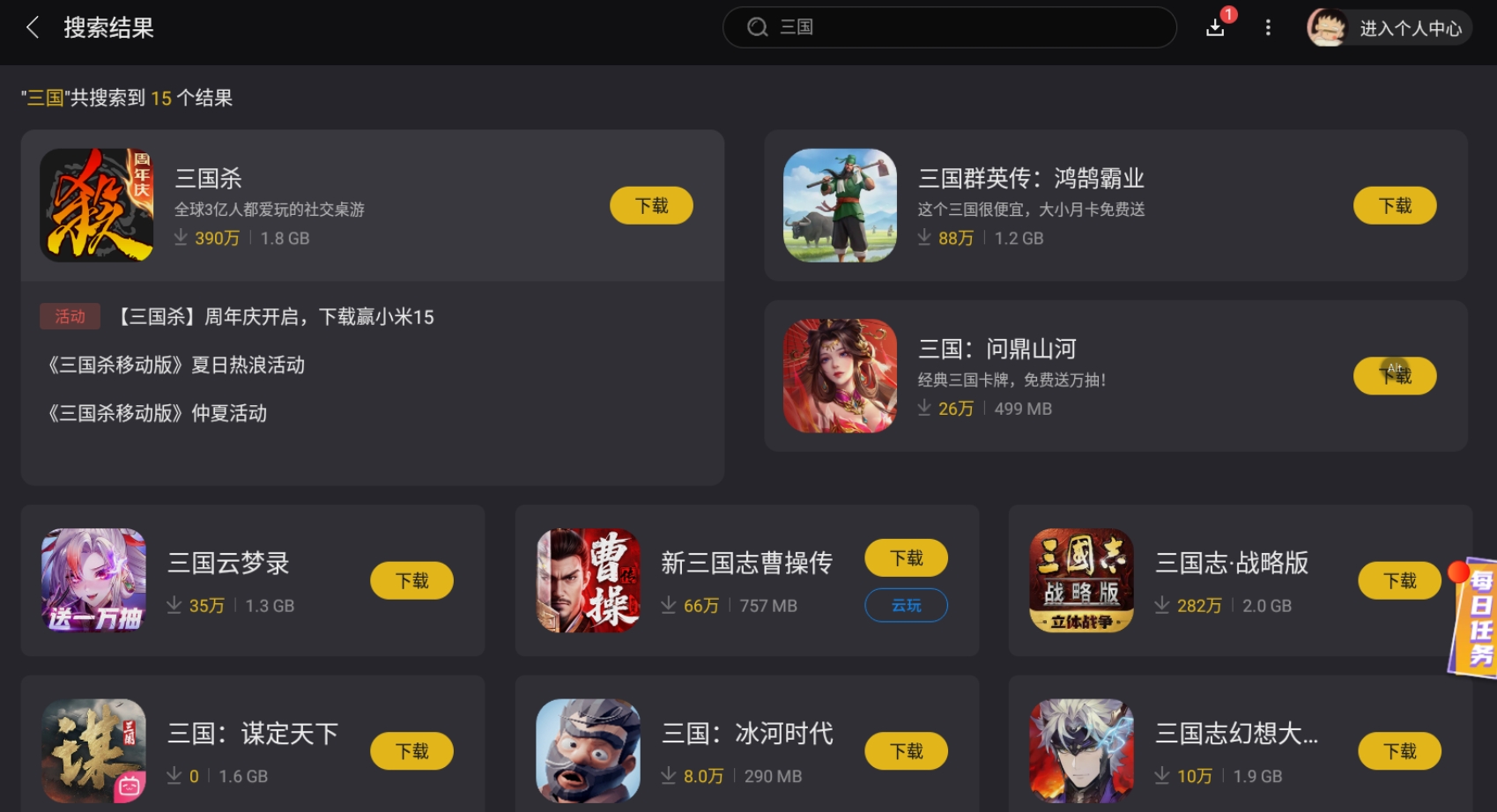Image resolution: width=1497 pixels, height=812 pixels.
Task: Download 三国志·战略版
Action: [x=1399, y=580]
